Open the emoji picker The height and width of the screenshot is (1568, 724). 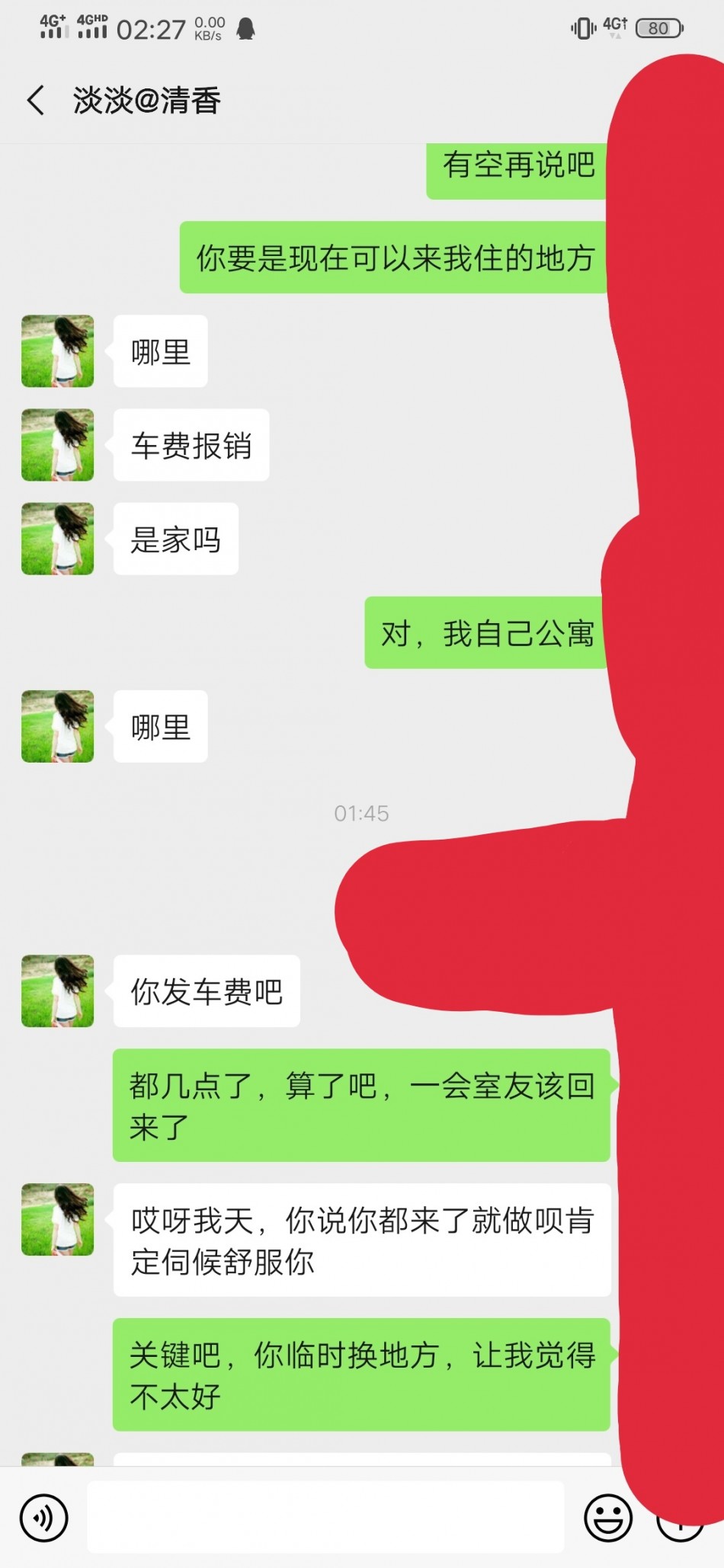(x=607, y=1518)
